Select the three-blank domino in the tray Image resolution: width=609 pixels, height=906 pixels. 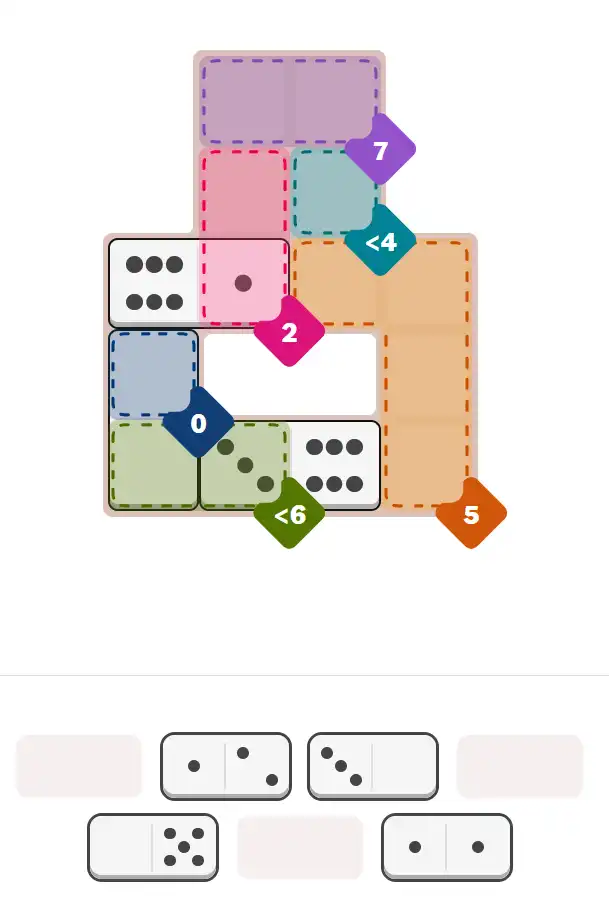coord(372,766)
